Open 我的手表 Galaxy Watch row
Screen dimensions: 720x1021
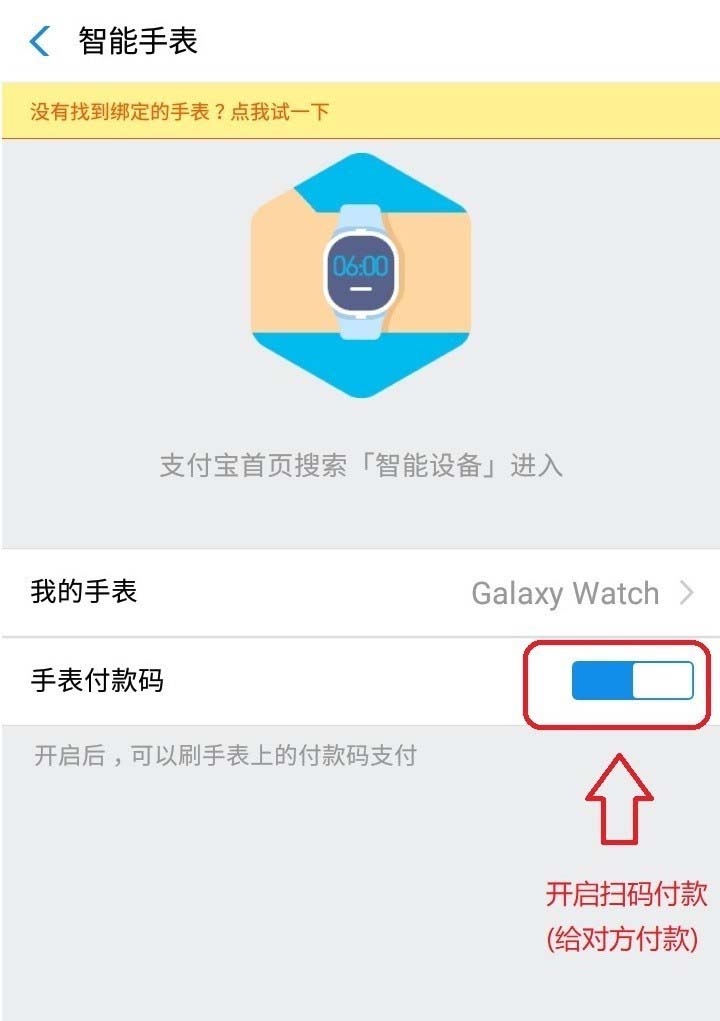360,593
